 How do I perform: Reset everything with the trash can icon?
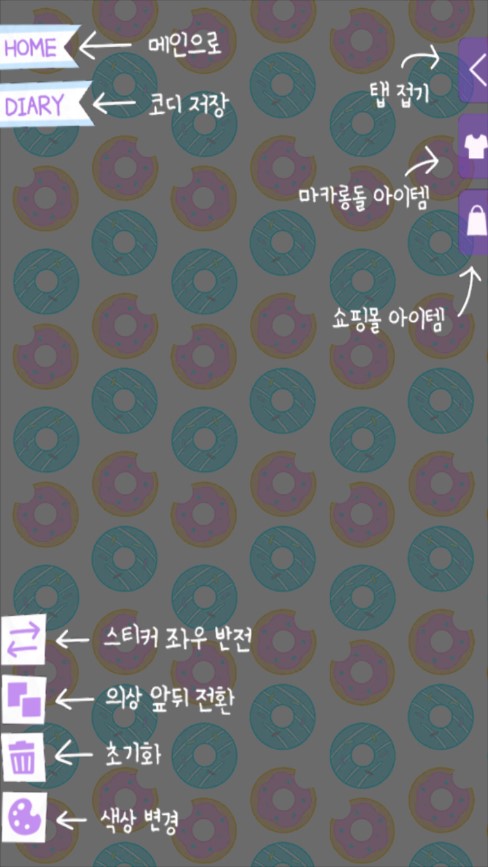coord(24,758)
